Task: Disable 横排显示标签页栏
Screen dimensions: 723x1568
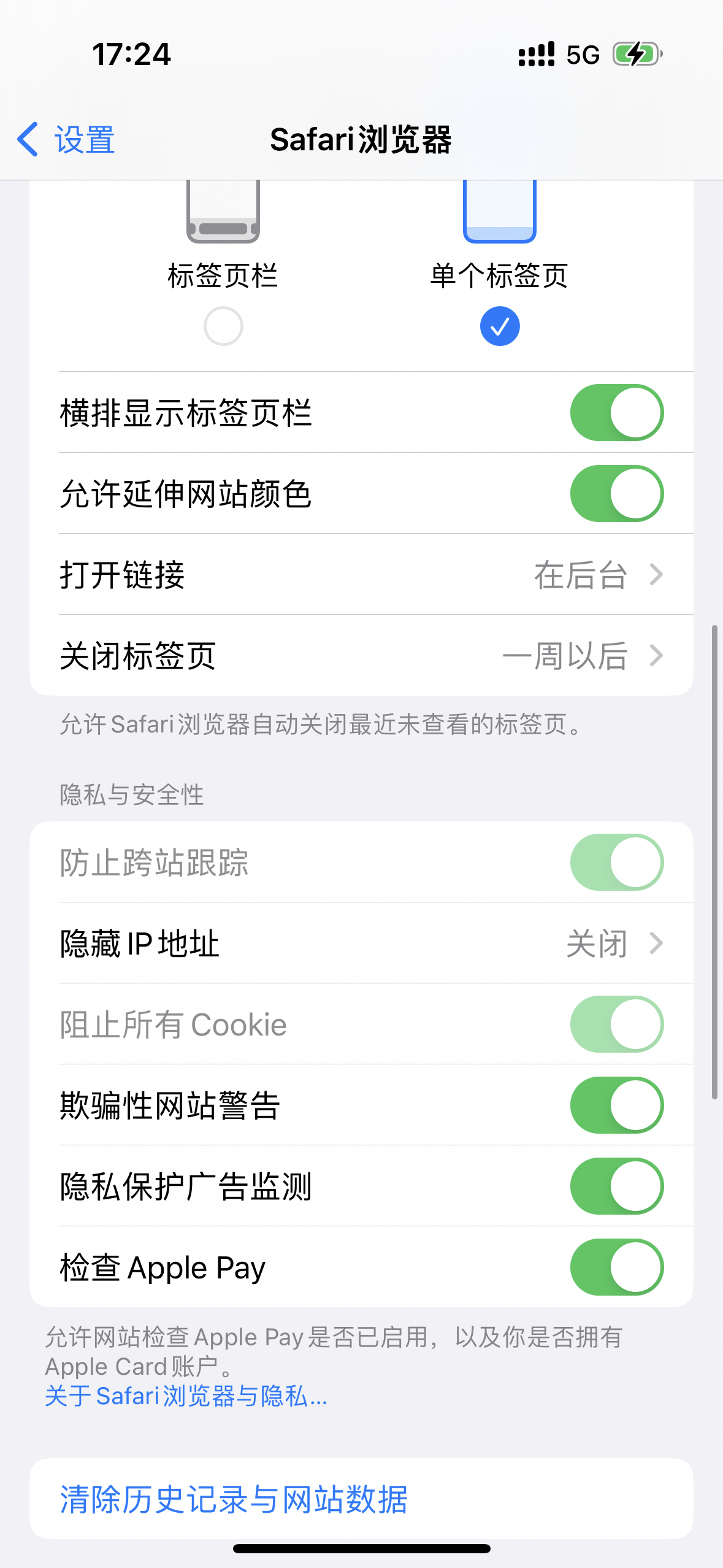Action: pyautogui.click(x=616, y=412)
